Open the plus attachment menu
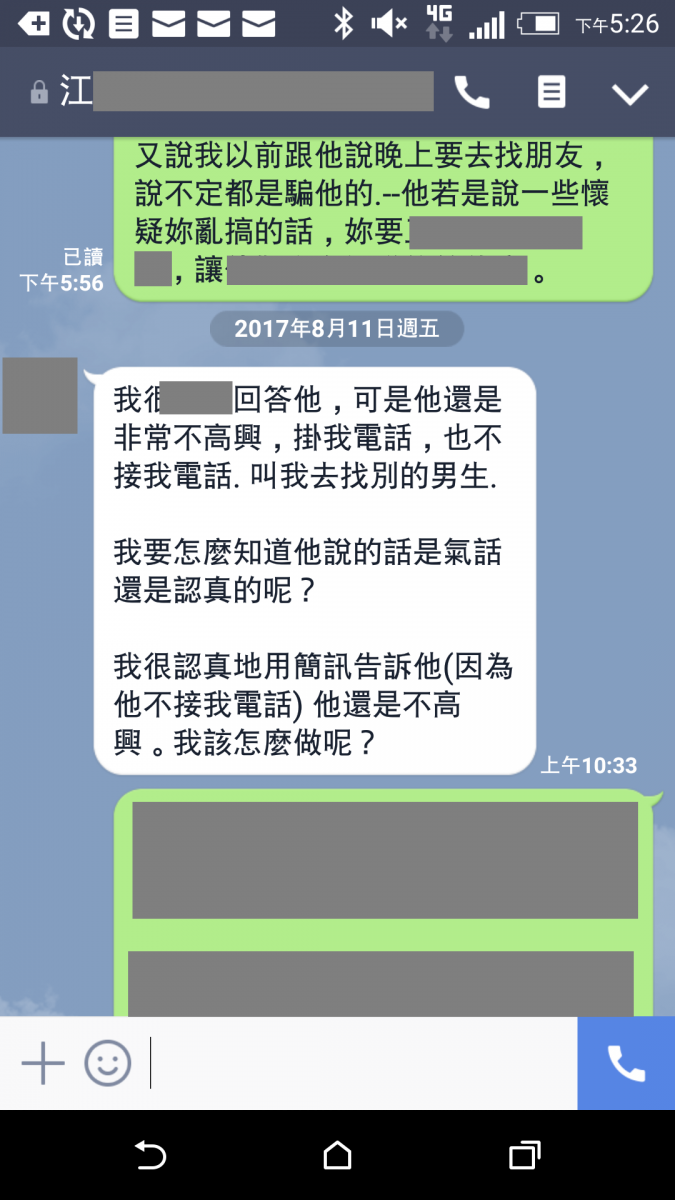Screen dimensions: 675x1200 pos(43,1063)
